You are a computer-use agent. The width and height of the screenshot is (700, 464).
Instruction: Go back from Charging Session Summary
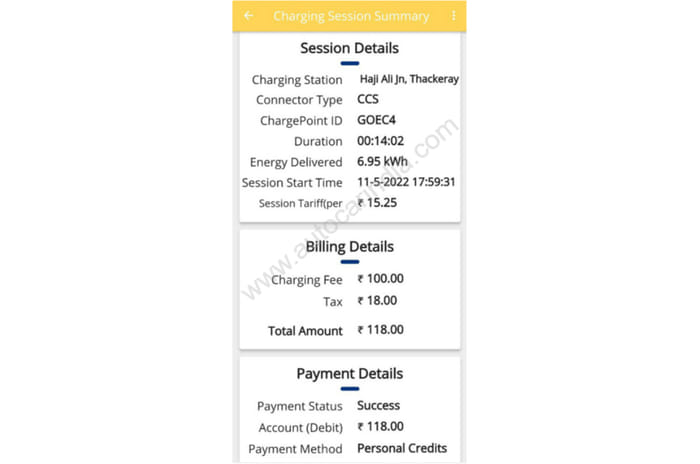coord(248,16)
